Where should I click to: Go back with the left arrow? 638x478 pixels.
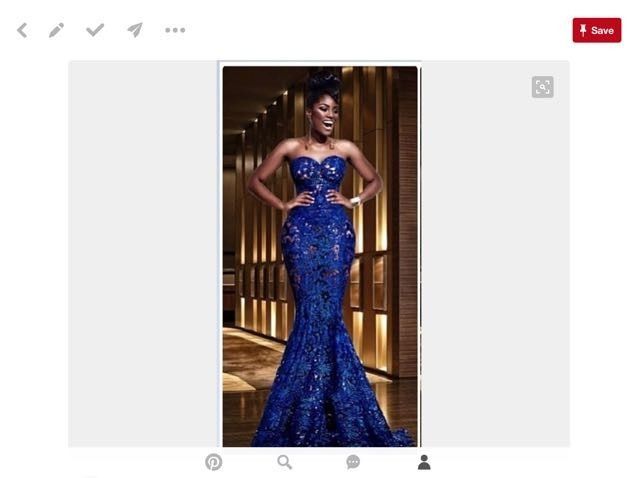tap(22, 30)
